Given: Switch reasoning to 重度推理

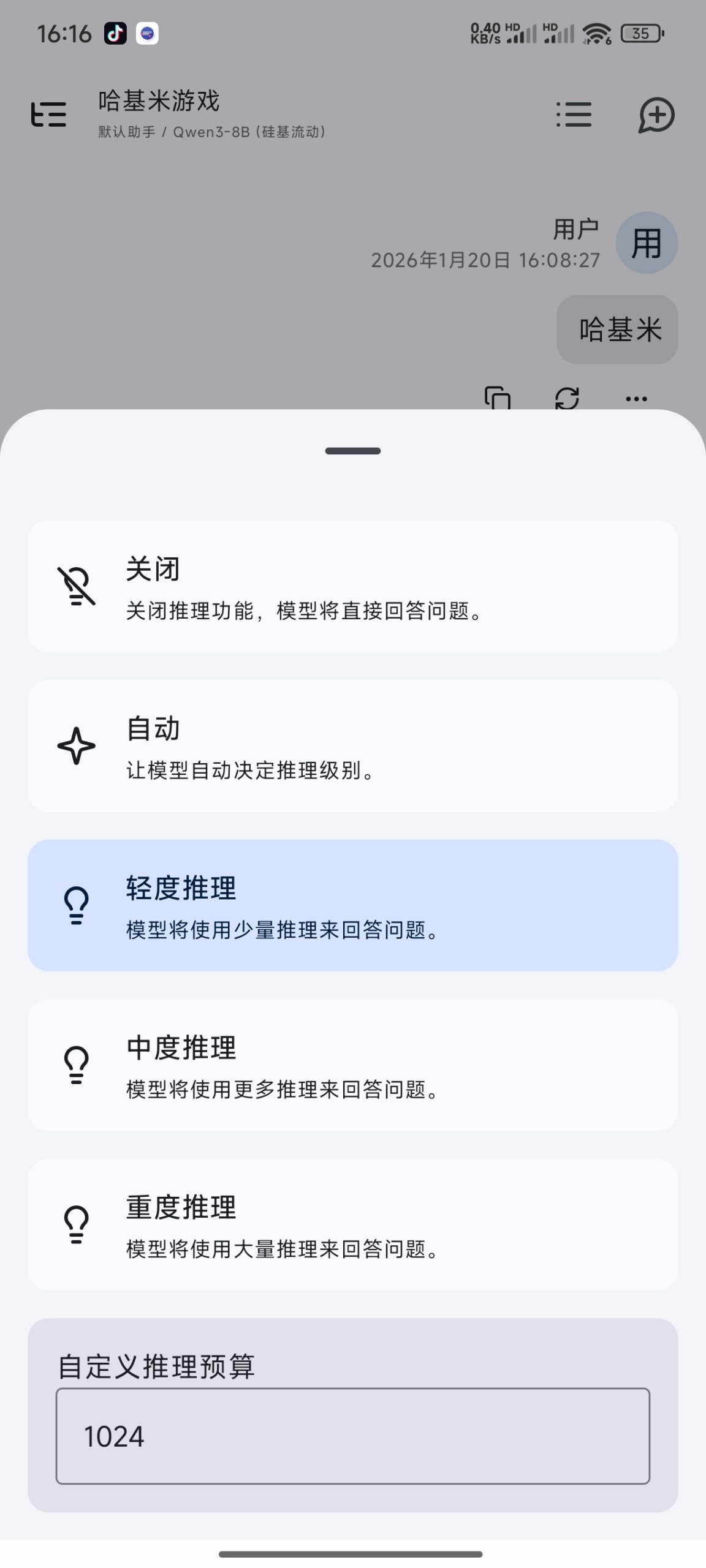Looking at the screenshot, I should click(x=353, y=1224).
